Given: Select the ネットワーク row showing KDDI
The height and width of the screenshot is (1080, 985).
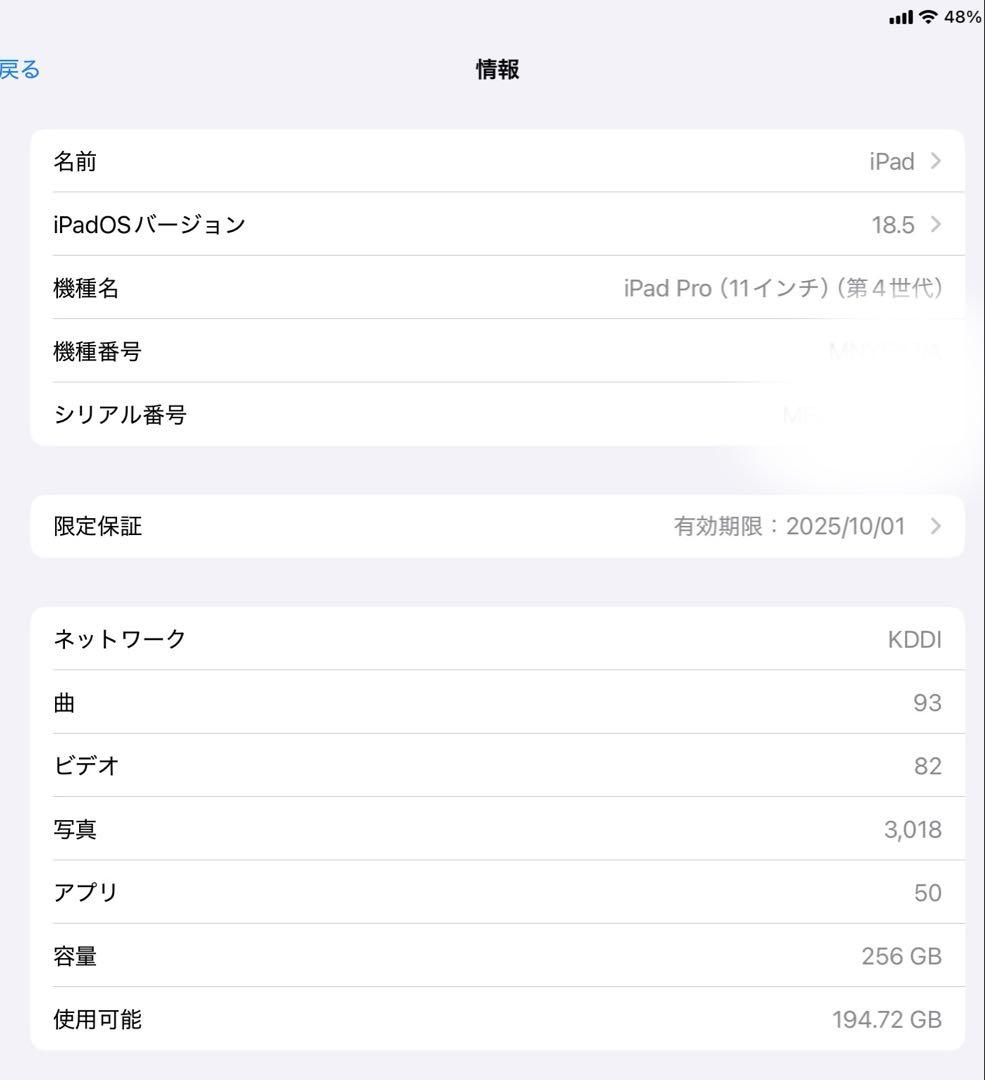Looking at the screenshot, I should tap(490, 638).
